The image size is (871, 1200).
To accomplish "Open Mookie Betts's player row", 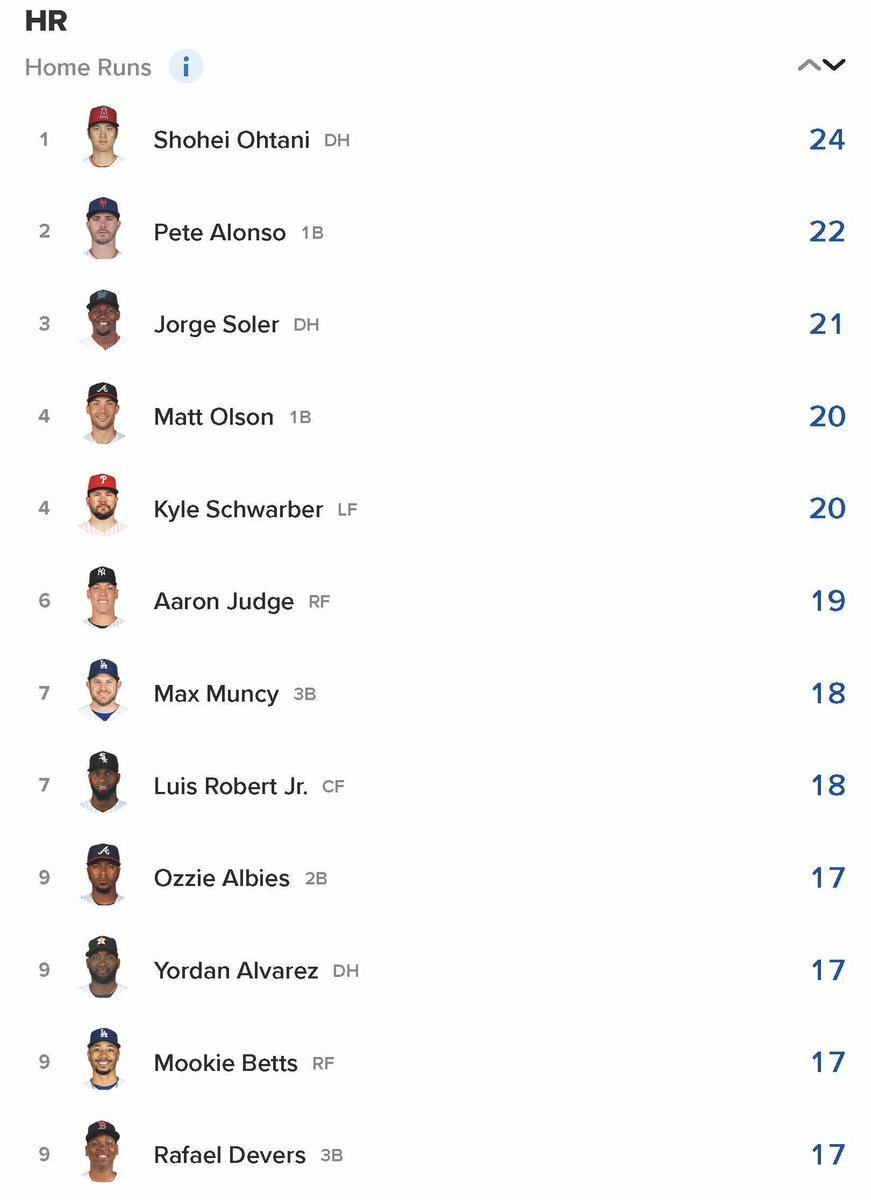I will 225,1063.
